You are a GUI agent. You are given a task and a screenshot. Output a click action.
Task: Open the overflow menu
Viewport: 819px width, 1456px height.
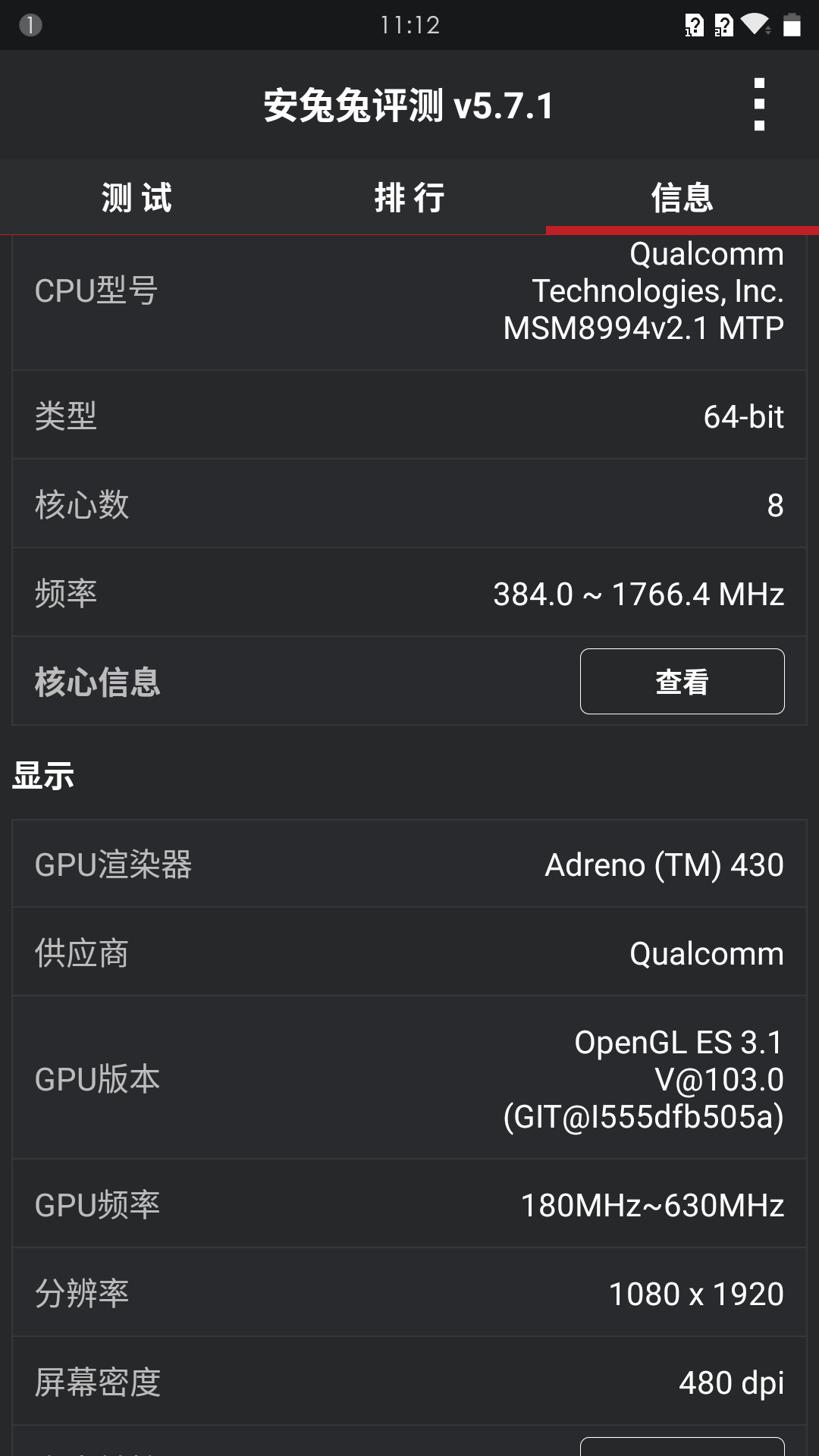(x=759, y=105)
